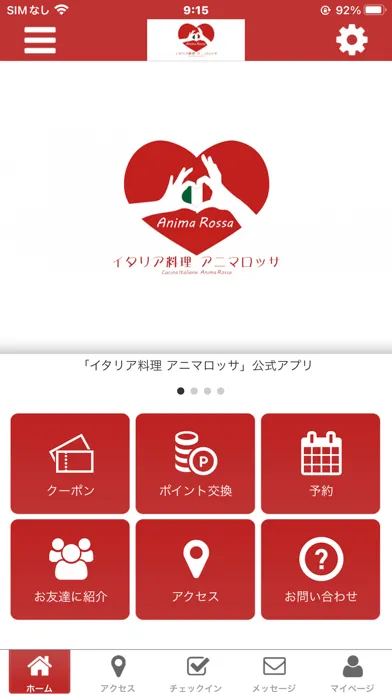
Task: Switch to the アクセス bottom tab
Action: [x=118, y=673]
